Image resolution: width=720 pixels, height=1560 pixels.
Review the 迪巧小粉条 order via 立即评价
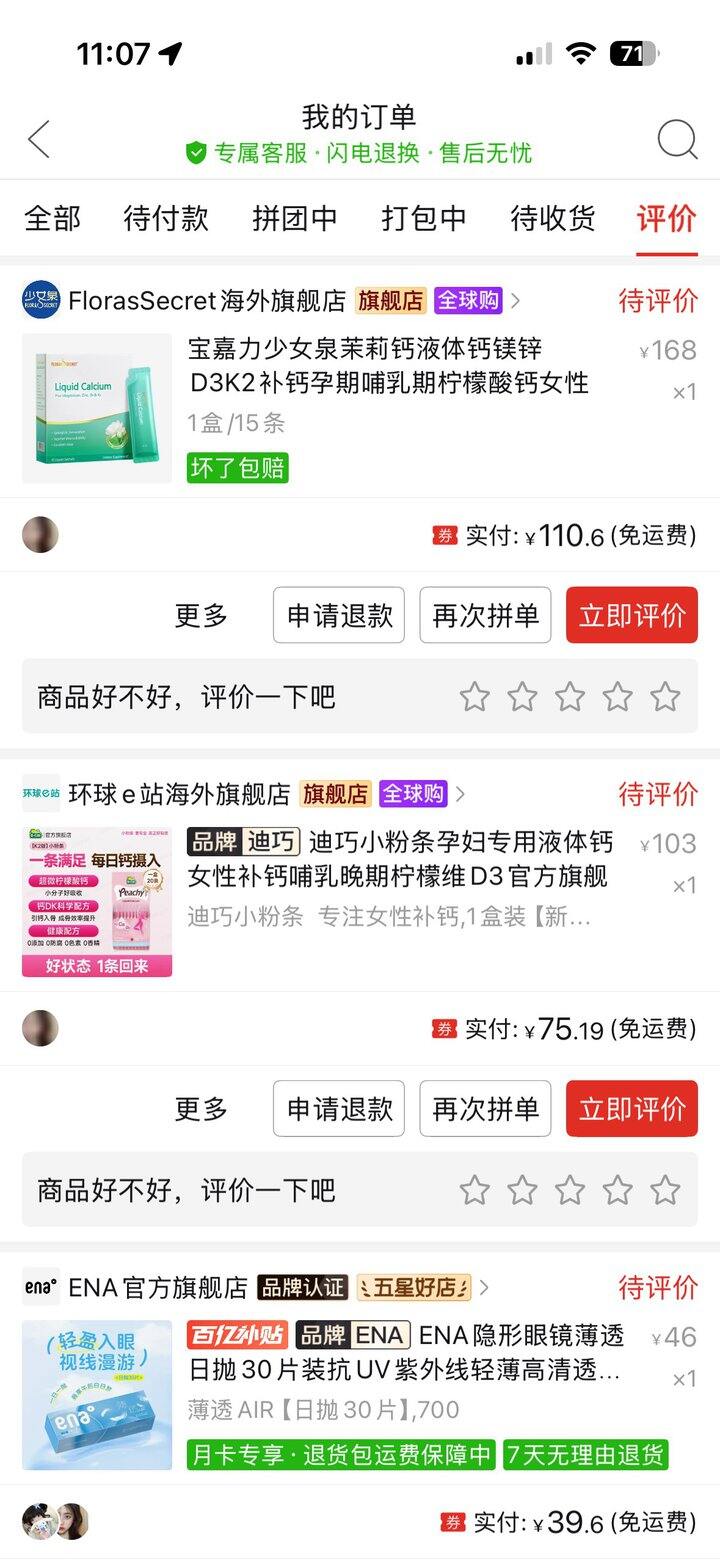pyautogui.click(x=631, y=1108)
